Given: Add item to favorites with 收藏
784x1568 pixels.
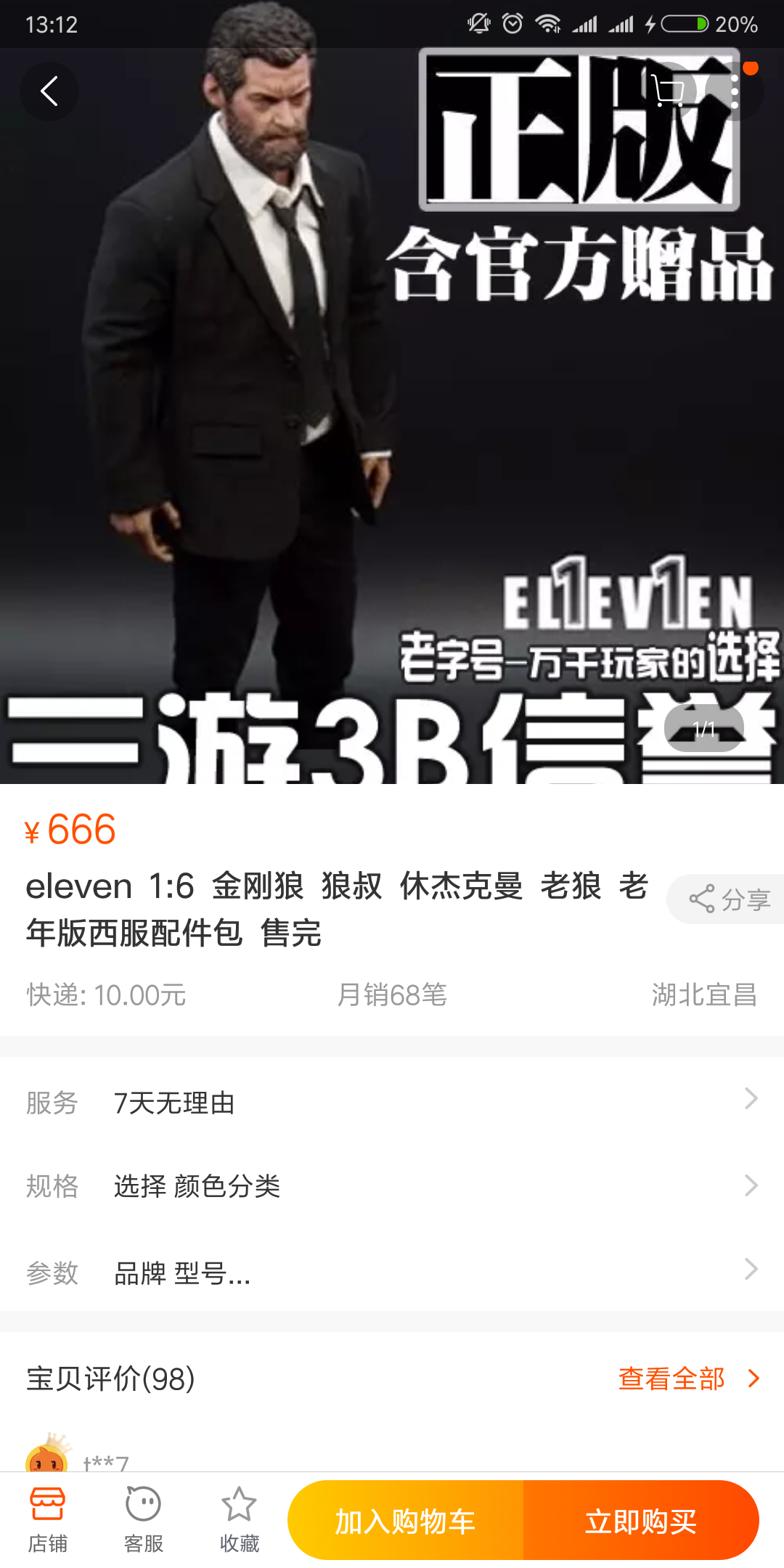Looking at the screenshot, I should (x=240, y=1520).
